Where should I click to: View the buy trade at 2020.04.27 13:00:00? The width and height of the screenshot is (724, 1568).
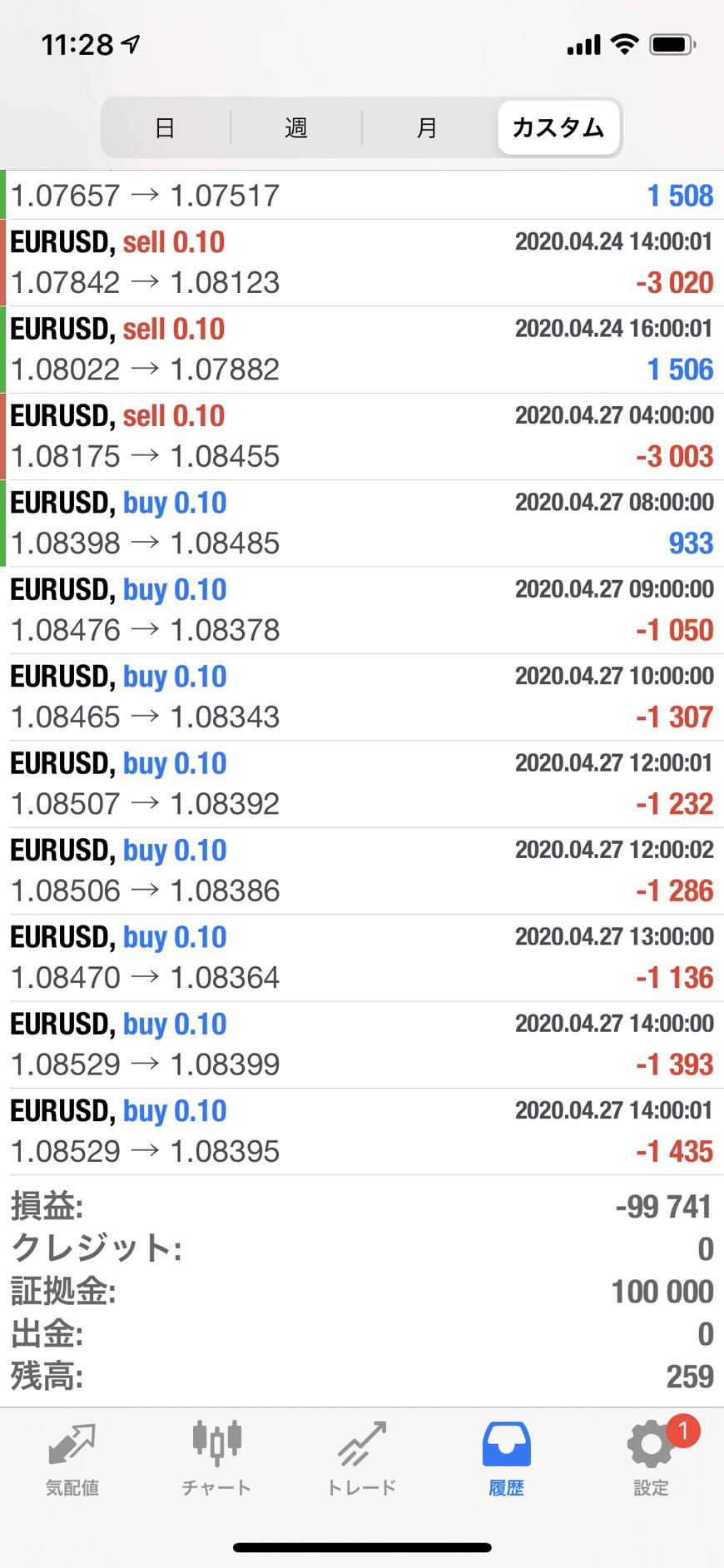pos(362,957)
